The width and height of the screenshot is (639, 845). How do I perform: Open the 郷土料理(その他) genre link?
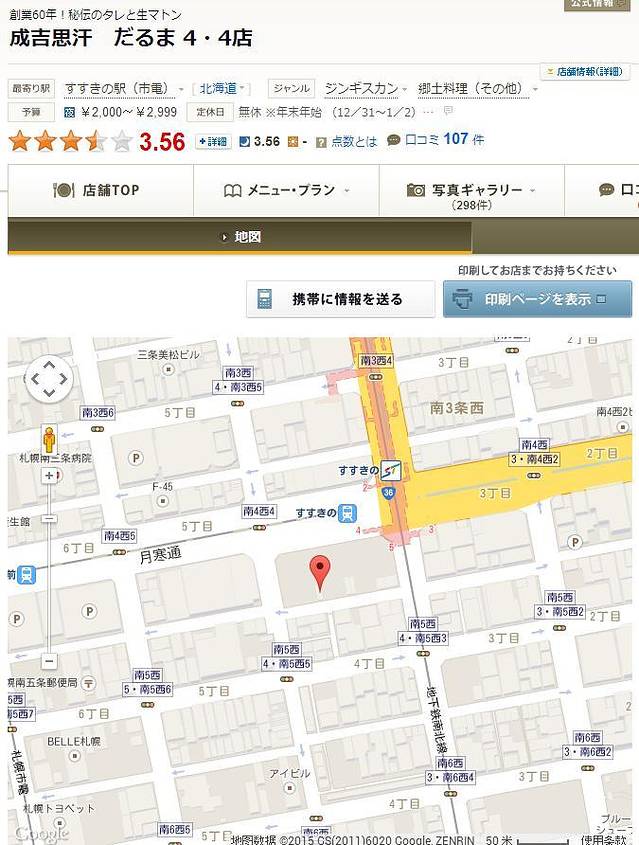tap(470, 89)
